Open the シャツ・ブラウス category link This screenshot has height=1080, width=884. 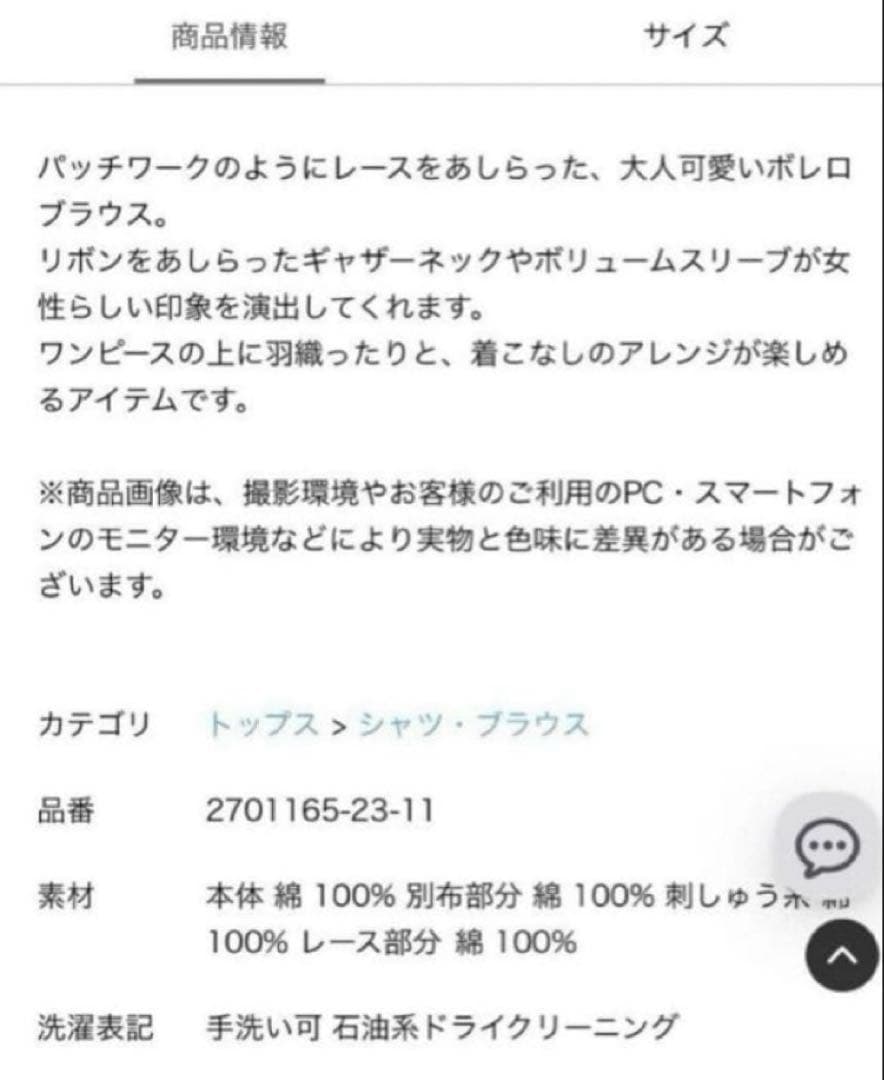tap(473, 724)
